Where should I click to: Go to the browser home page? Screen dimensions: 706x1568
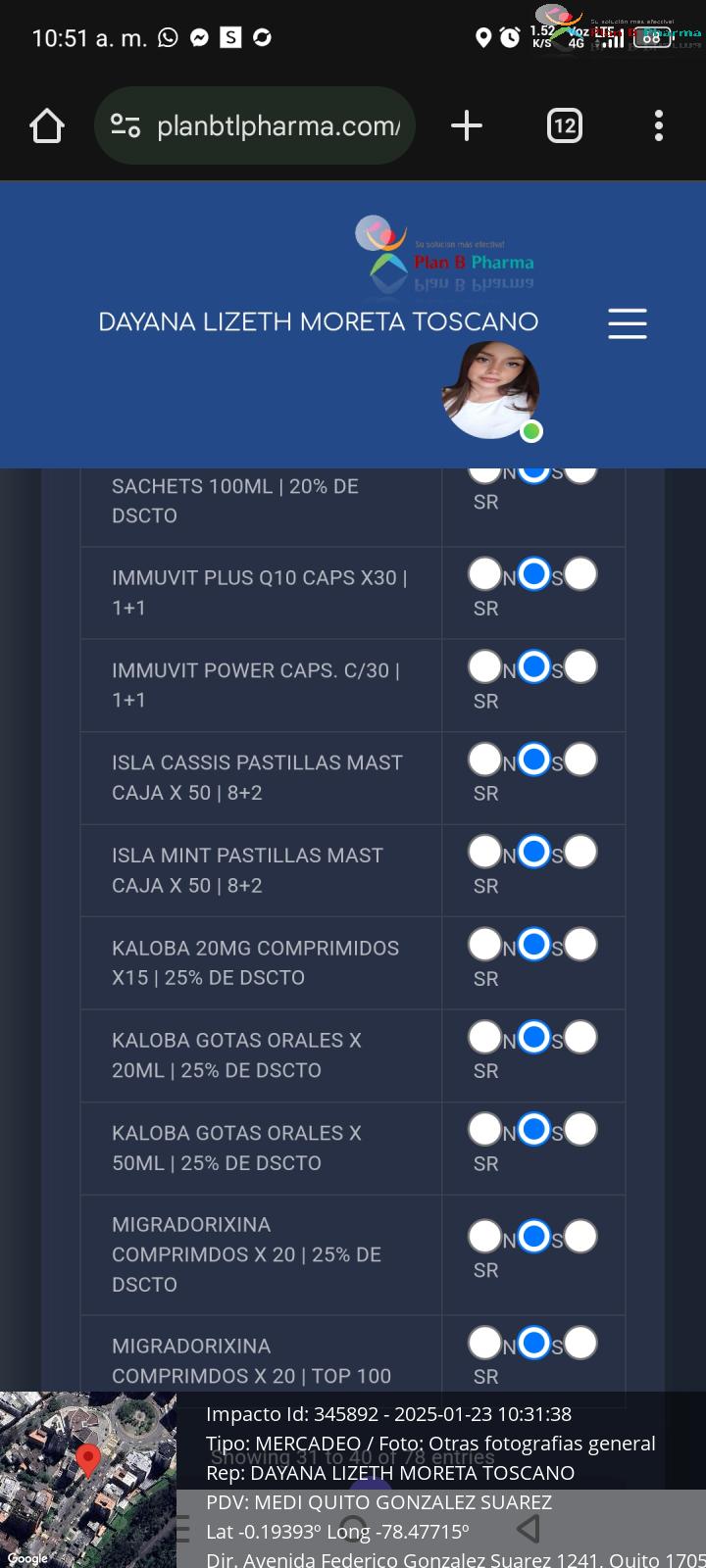coord(47,125)
